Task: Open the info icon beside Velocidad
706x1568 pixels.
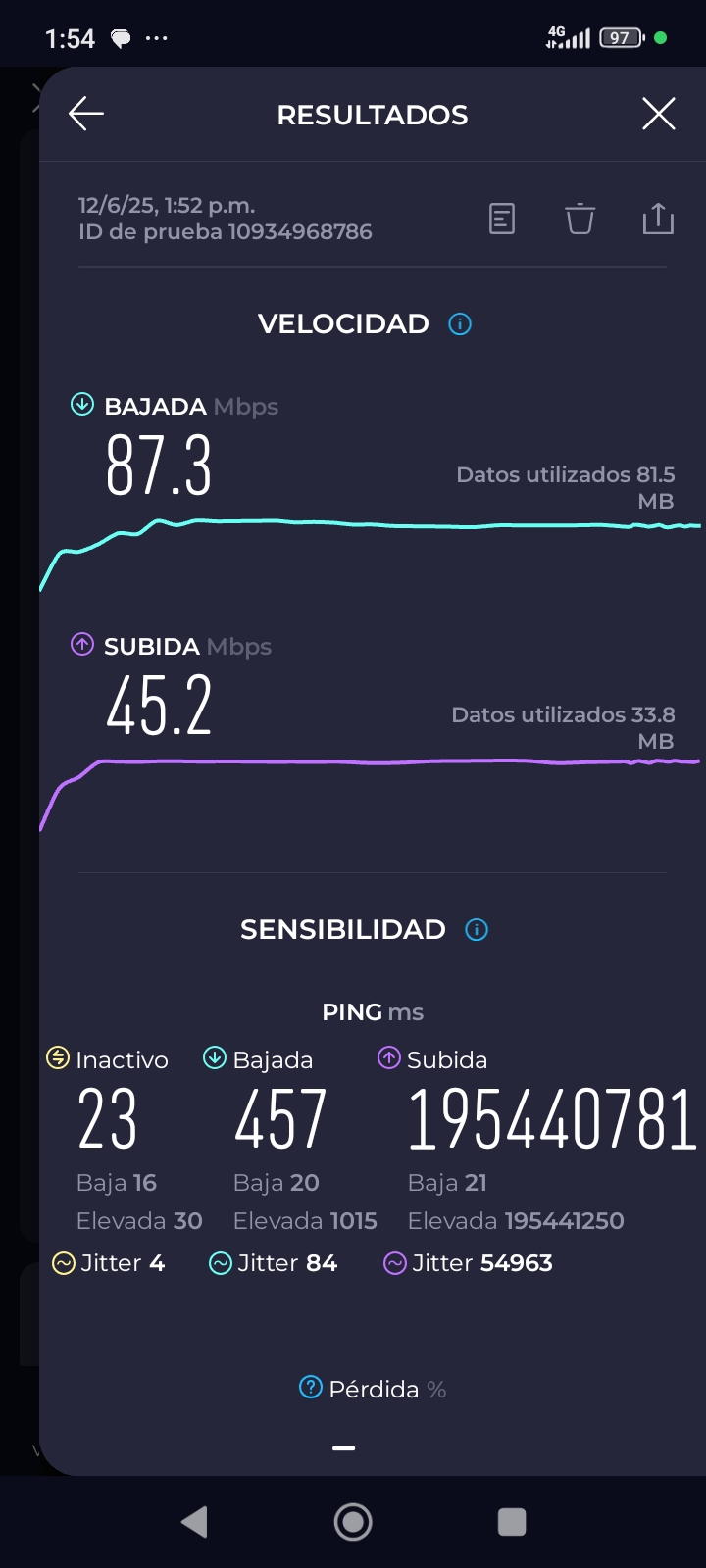Action: pos(460,323)
